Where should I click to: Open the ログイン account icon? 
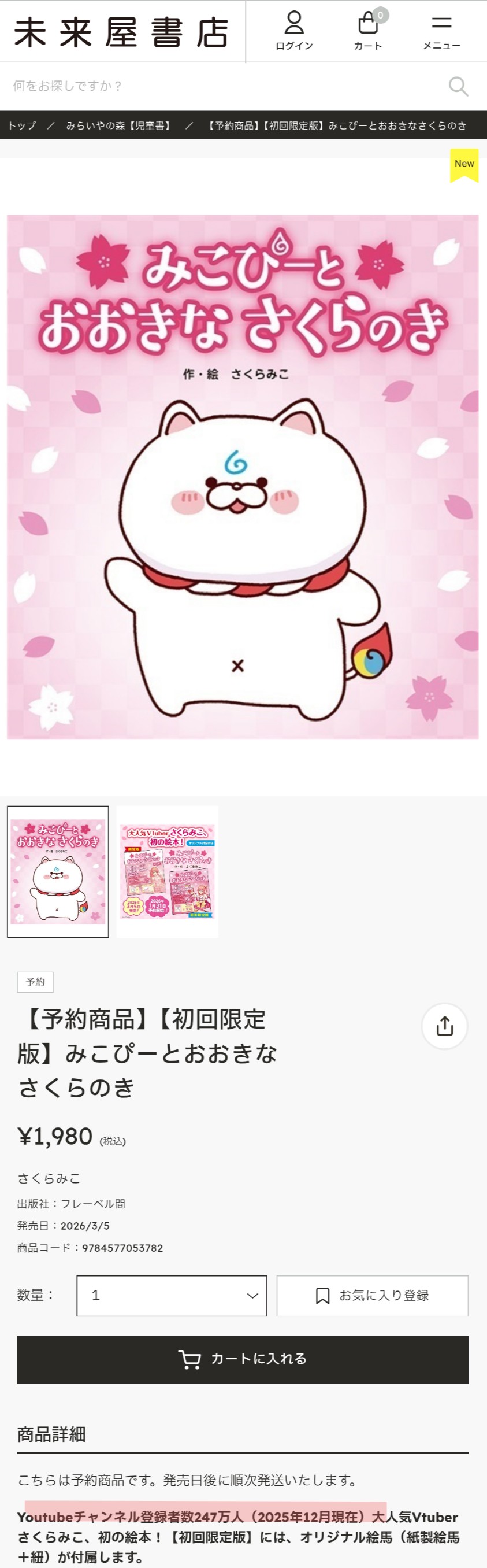pyautogui.click(x=294, y=31)
